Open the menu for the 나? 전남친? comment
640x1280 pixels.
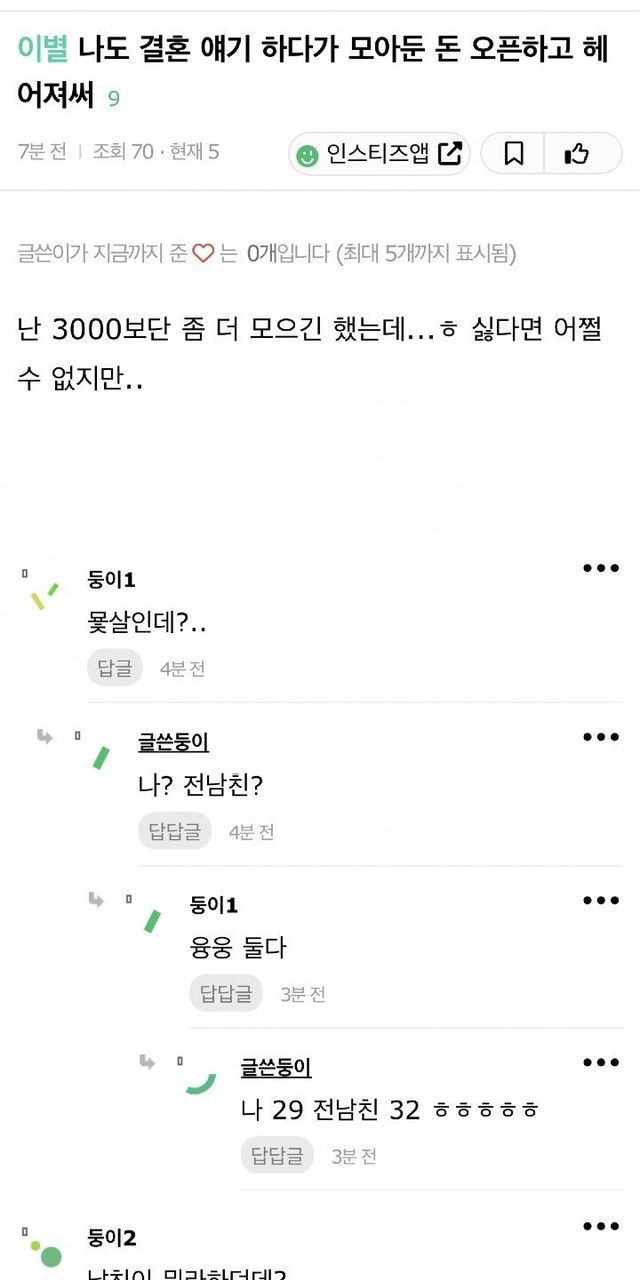(601, 737)
